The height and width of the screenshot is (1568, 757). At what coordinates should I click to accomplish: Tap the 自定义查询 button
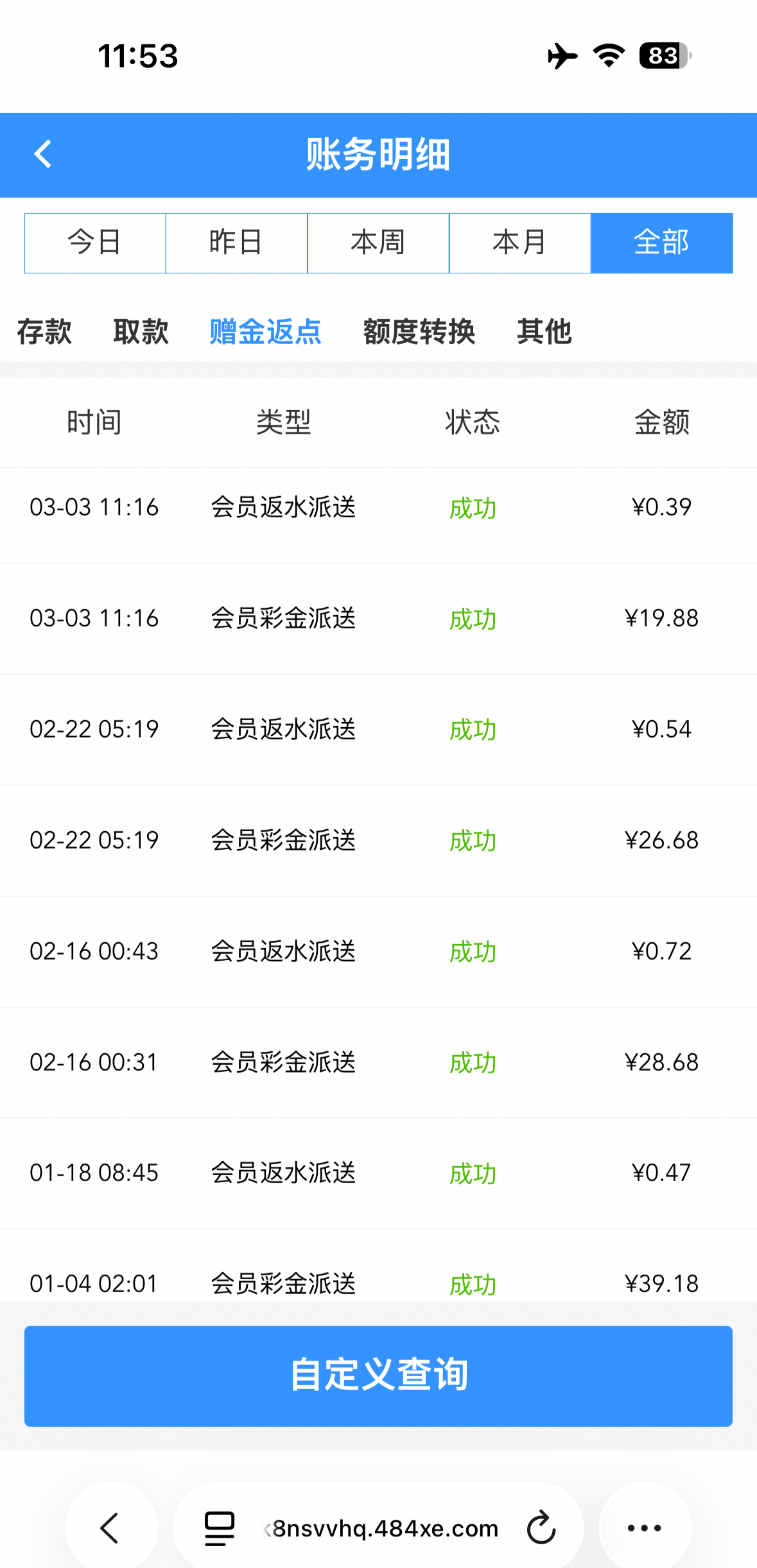(x=378, y=1375)
